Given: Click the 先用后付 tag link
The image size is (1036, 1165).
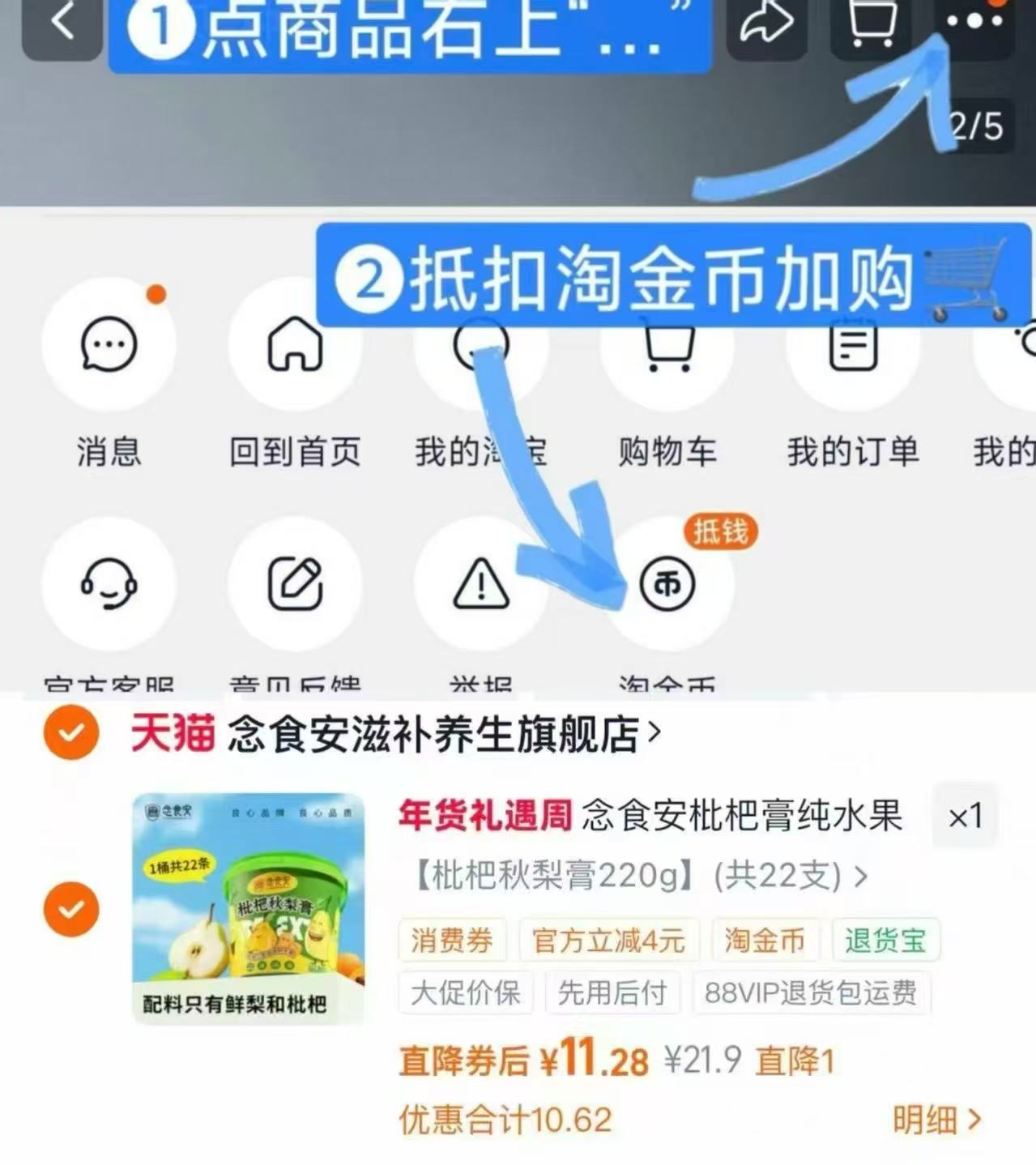Looking at the screenshot, I should 613,993.
